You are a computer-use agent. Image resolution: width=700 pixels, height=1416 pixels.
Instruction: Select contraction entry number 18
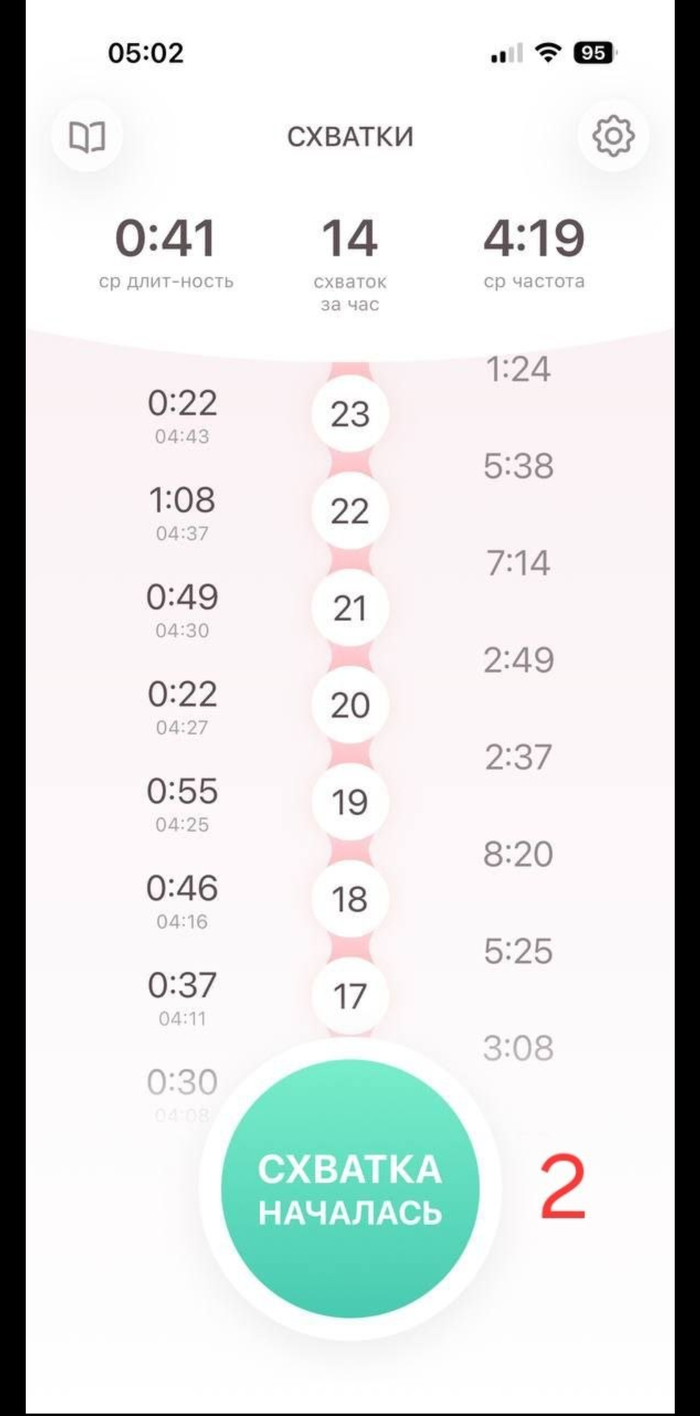click(x=349, y=899)
